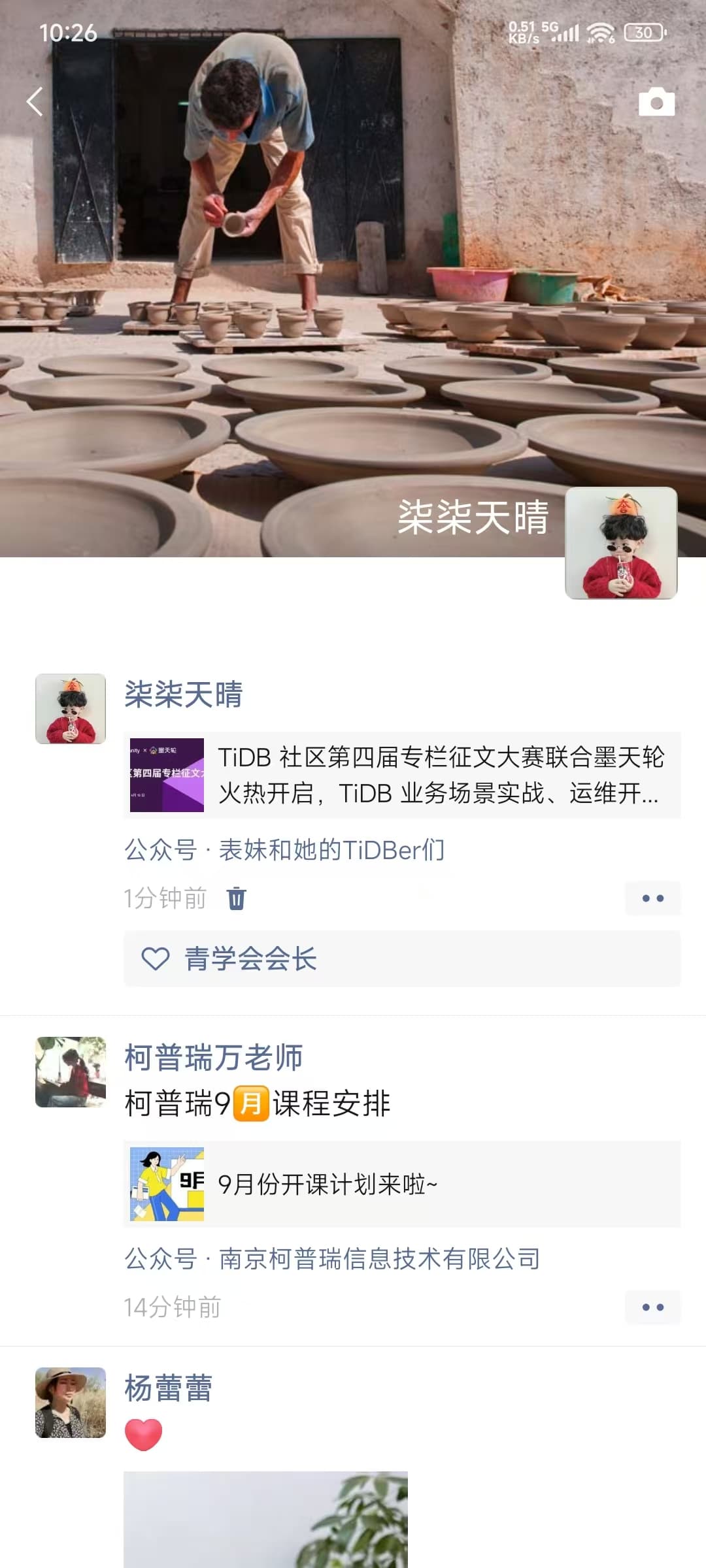
Task: Open the 南京柯普瑞信息技术有限公司 official account link
Action: 380,1259
